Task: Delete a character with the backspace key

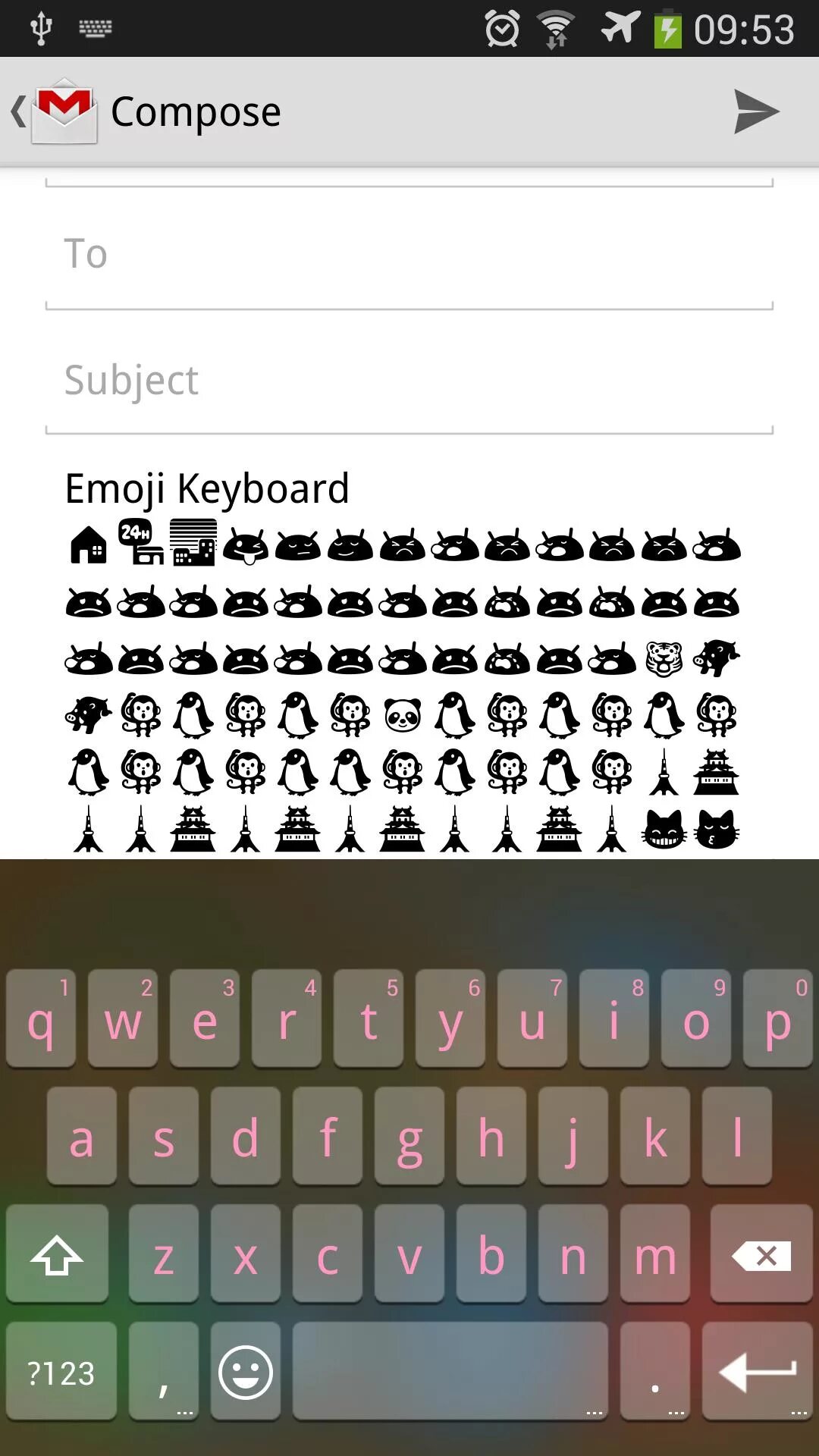Action: [761, 1256]
